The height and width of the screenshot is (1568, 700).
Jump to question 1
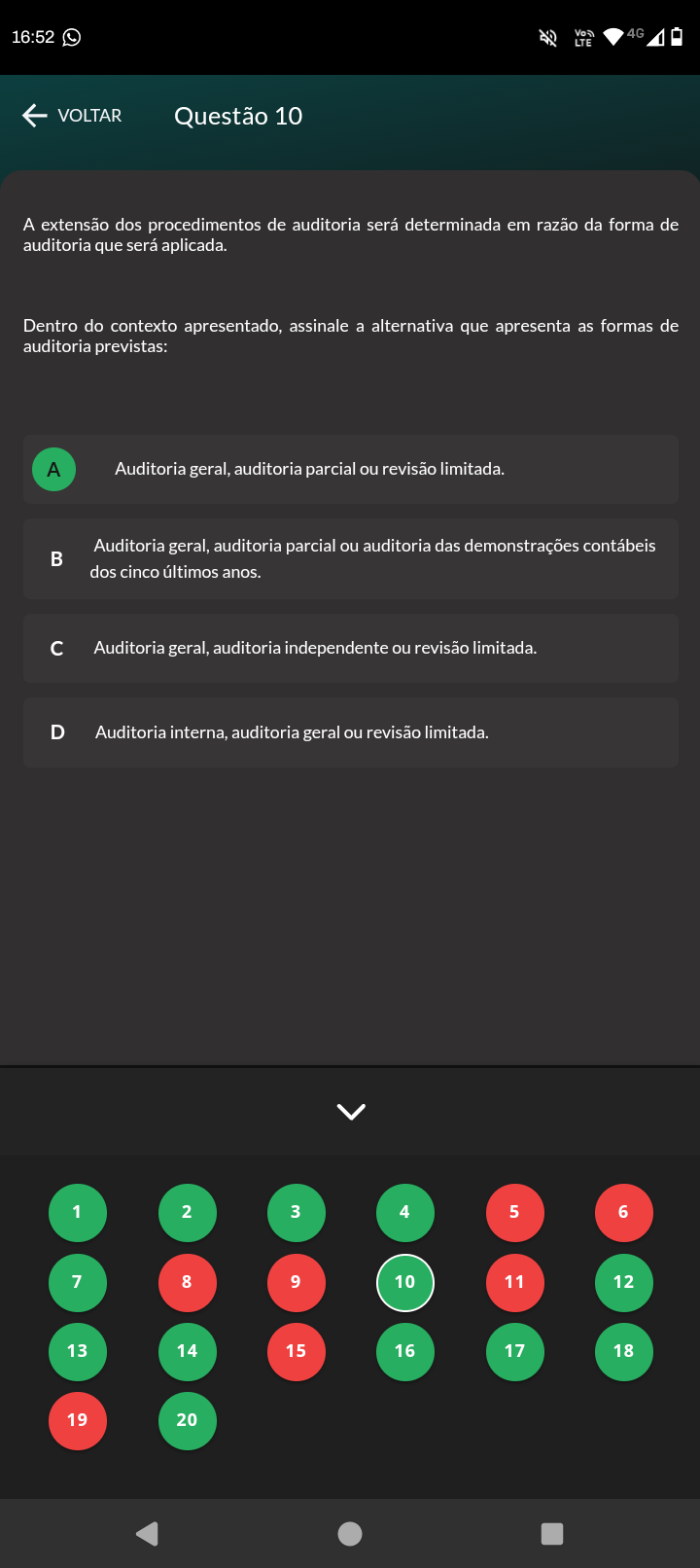78,1213
